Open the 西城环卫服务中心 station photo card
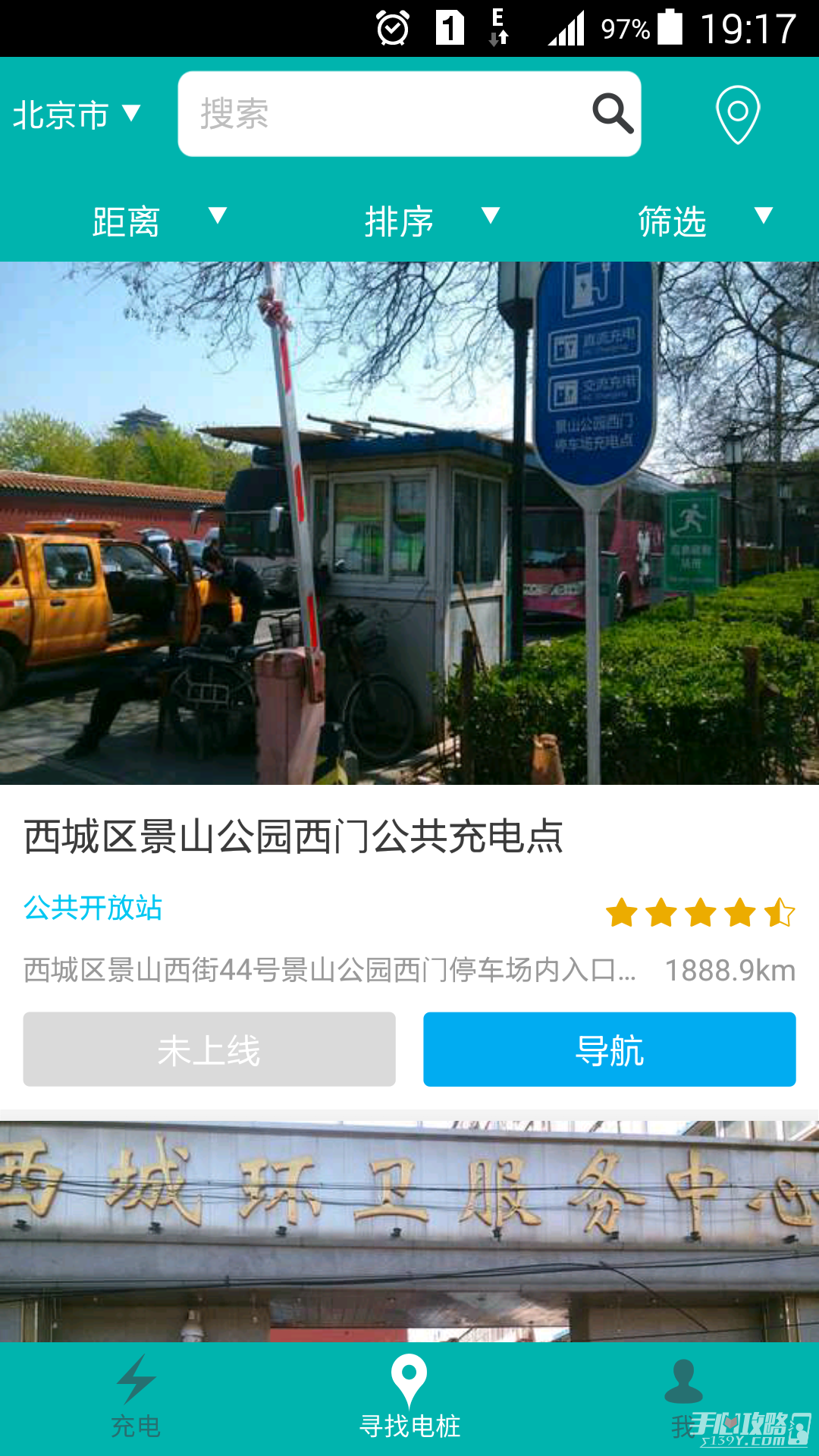This screenshot has height=1456, width=819. (x=409, y=1232)
